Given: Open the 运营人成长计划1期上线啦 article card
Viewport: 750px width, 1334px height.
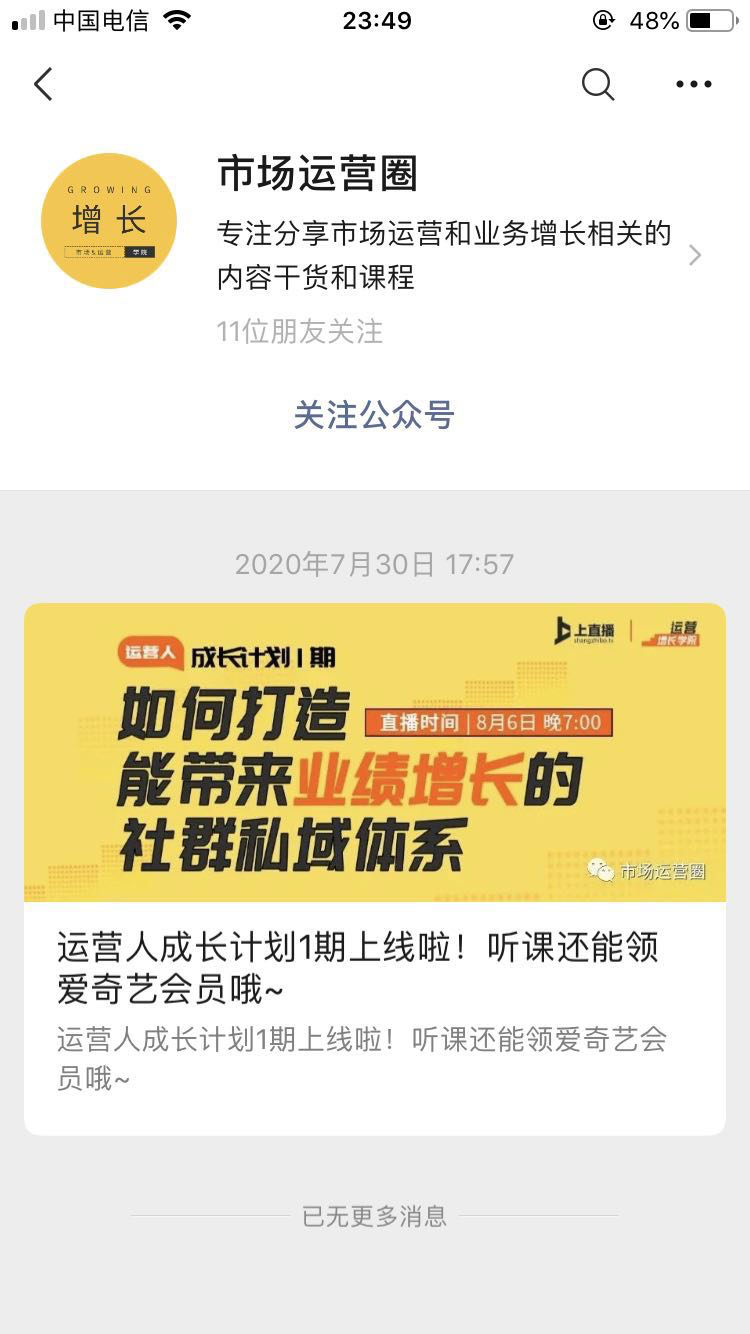Looking at the screenshot, I should [375, 868].
